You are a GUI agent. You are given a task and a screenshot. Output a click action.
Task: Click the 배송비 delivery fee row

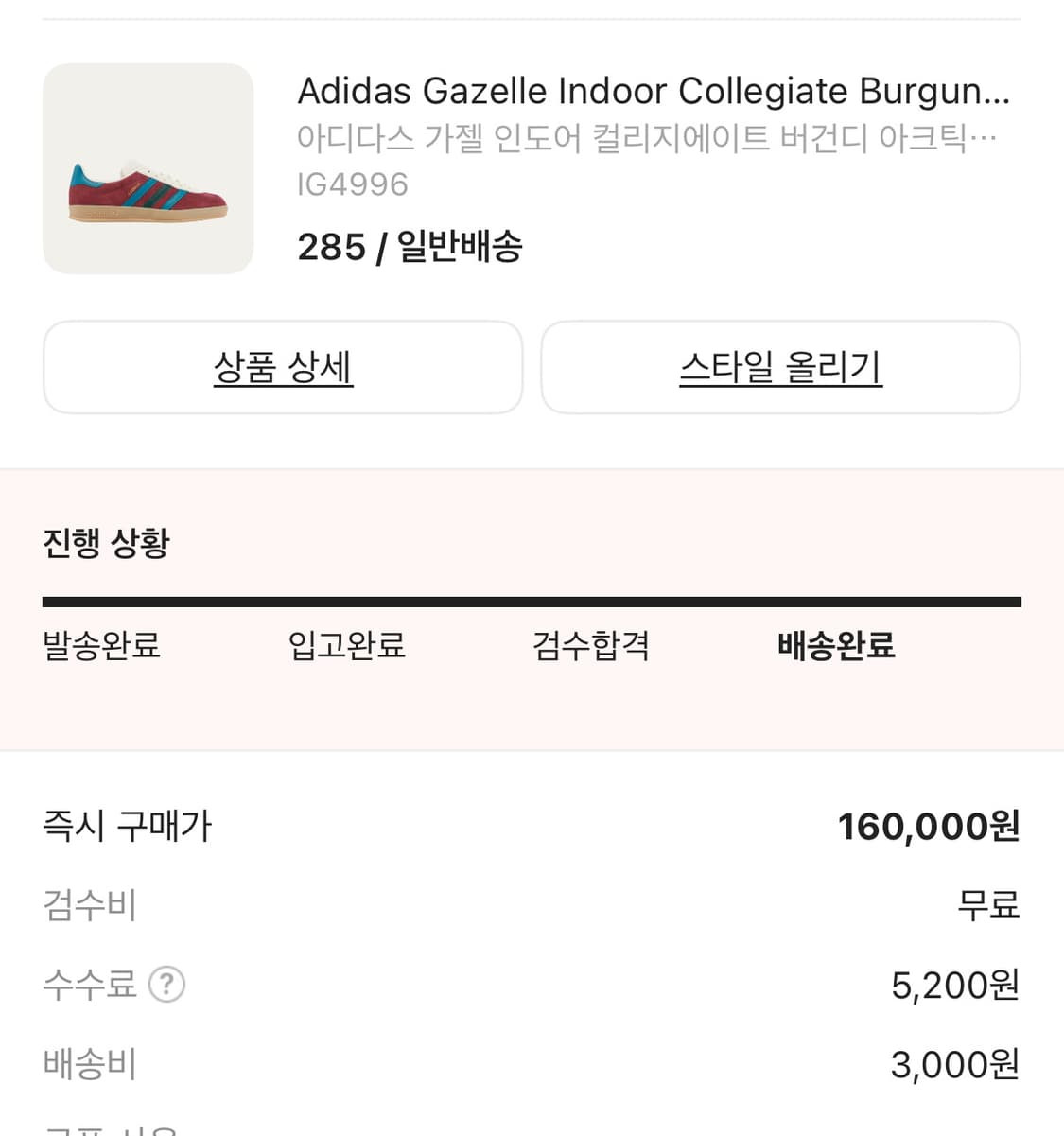coord(89,1063)
